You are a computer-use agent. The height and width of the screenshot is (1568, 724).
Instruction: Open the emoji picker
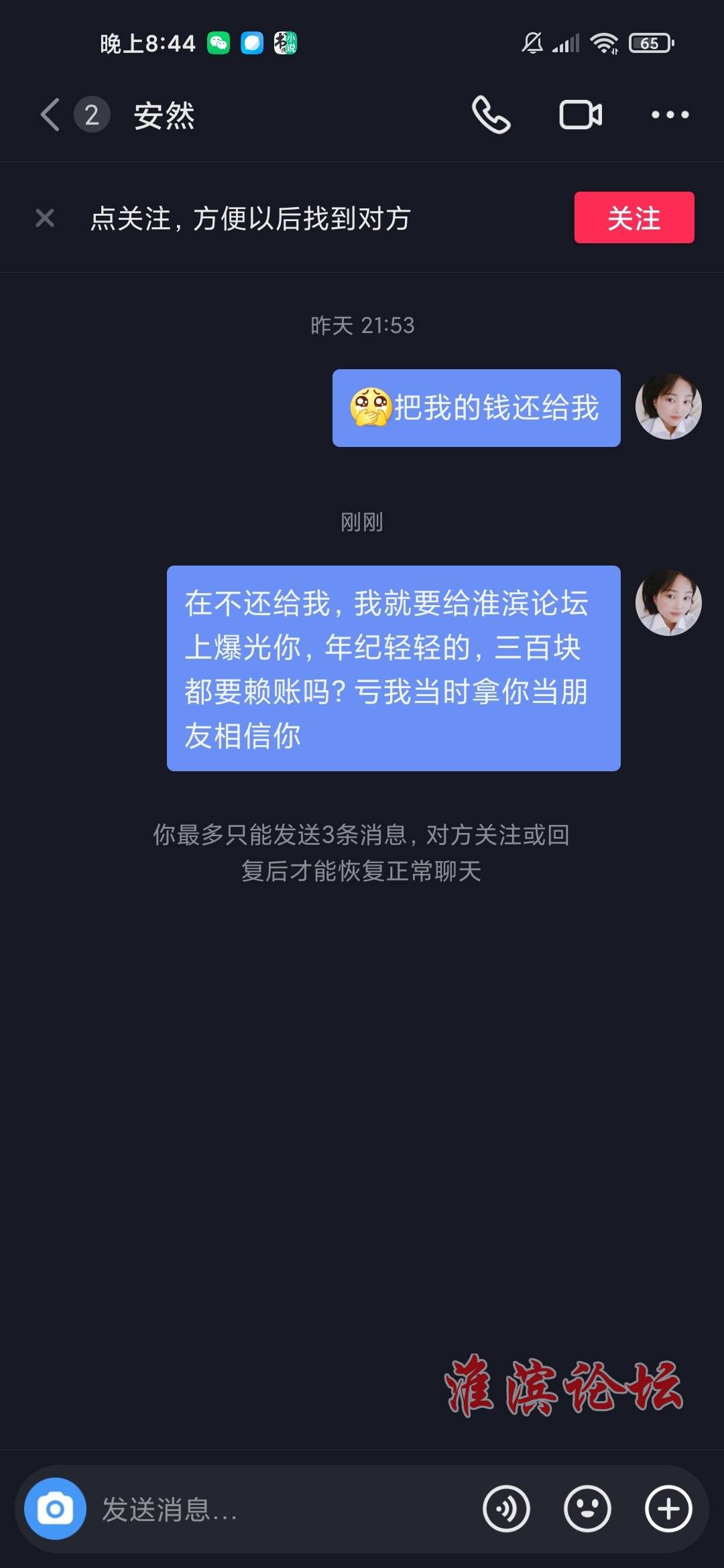[587, 1509]
